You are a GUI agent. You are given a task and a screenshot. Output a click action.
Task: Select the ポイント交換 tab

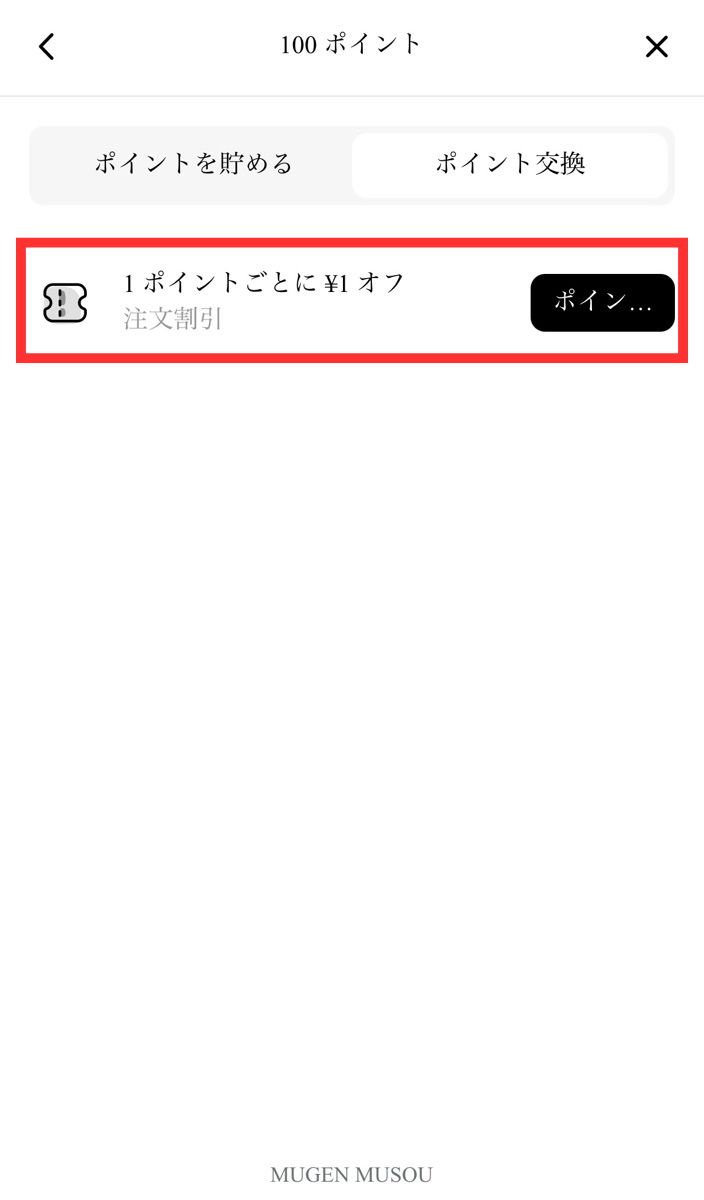(x=510, y=164)
